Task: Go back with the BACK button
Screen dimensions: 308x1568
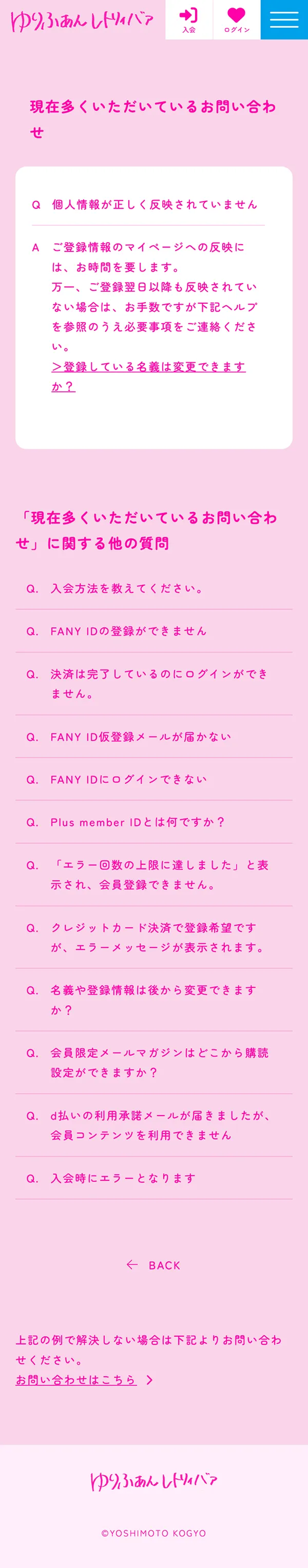Action: [153, 1265]
